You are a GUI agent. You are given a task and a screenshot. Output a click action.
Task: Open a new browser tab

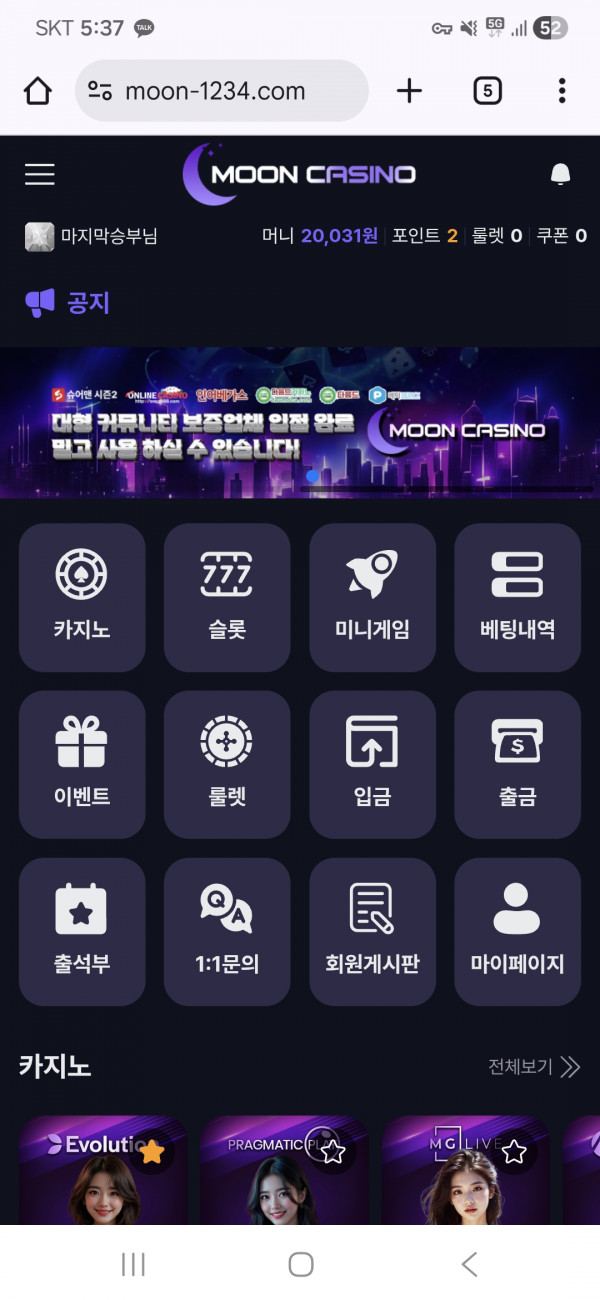pyautogui.click(x=409, y=91)
